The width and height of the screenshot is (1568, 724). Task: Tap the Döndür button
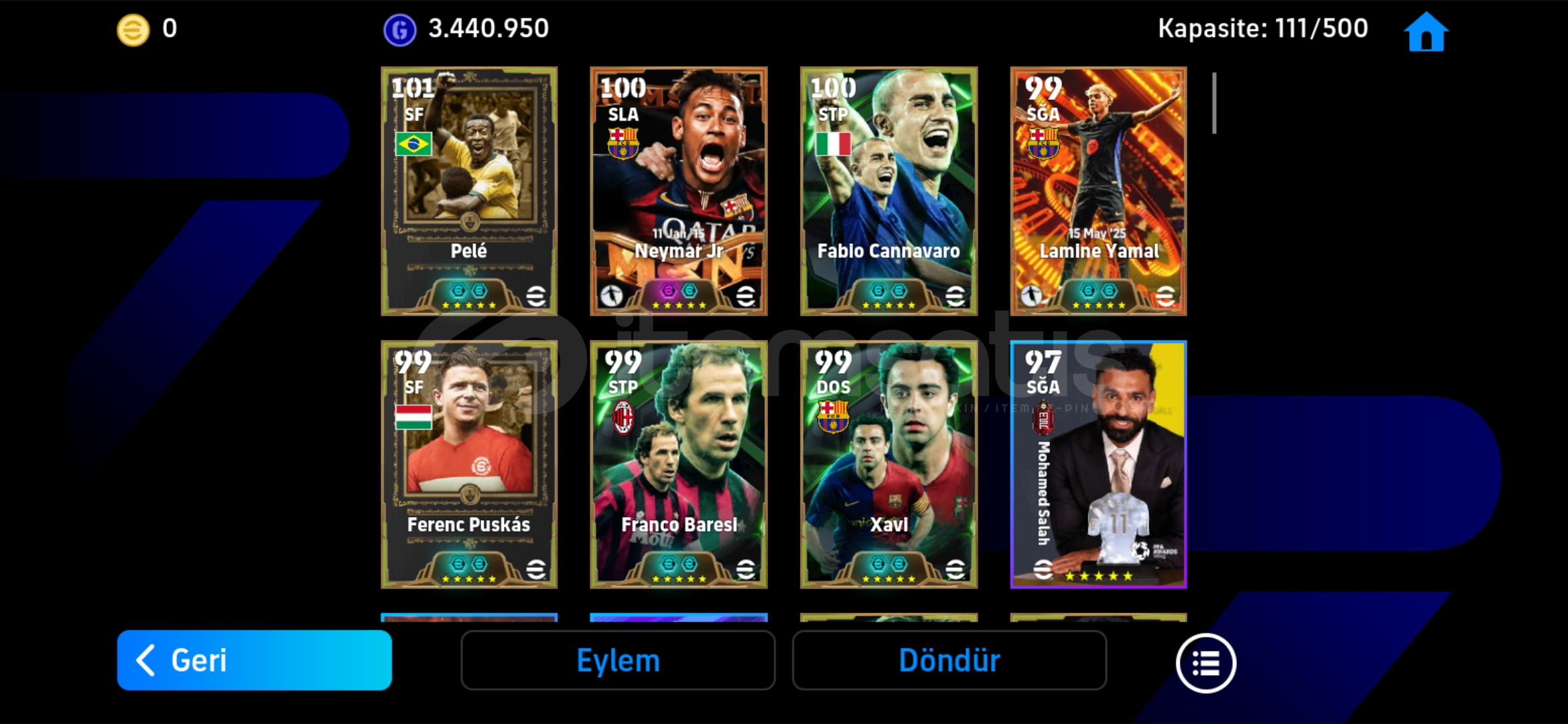(x=949, y=660)
